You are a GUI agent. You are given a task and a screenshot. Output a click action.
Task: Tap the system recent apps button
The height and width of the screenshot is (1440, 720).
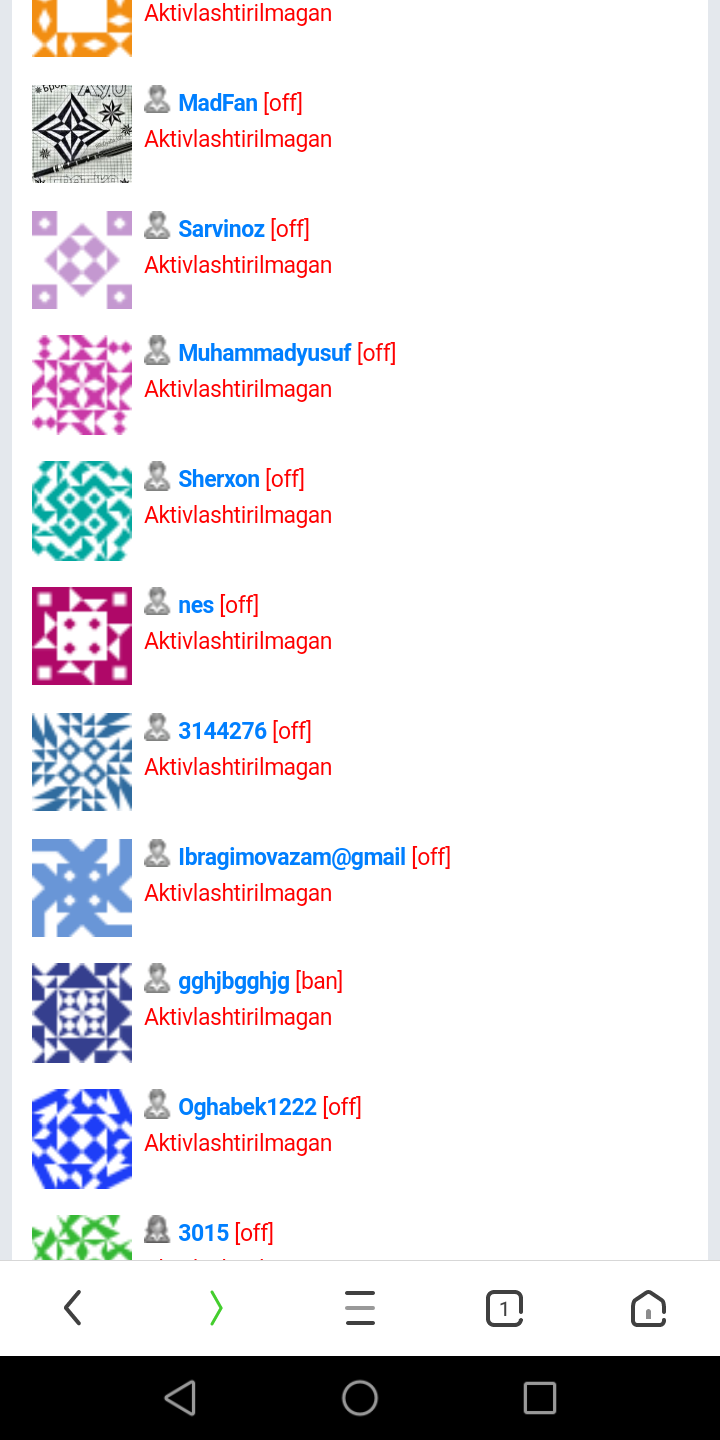pos(539,1398)
